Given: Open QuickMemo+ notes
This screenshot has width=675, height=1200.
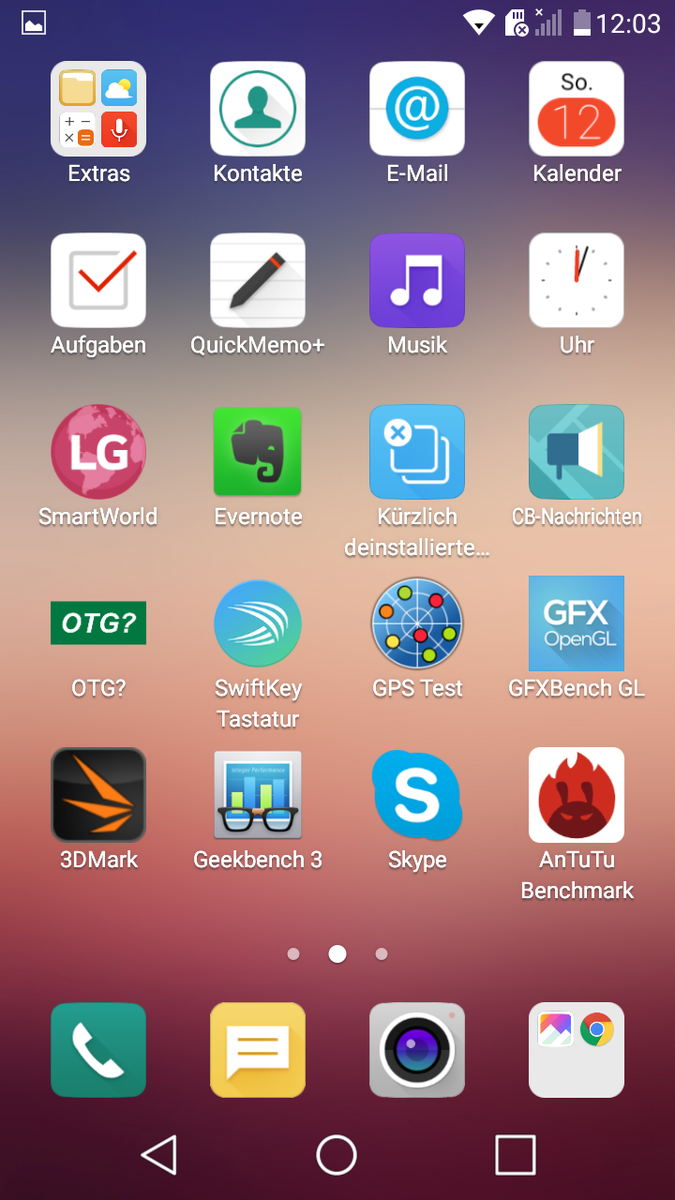Looking at the screenshot, I should pyautogui.click(x=258, y=281).
